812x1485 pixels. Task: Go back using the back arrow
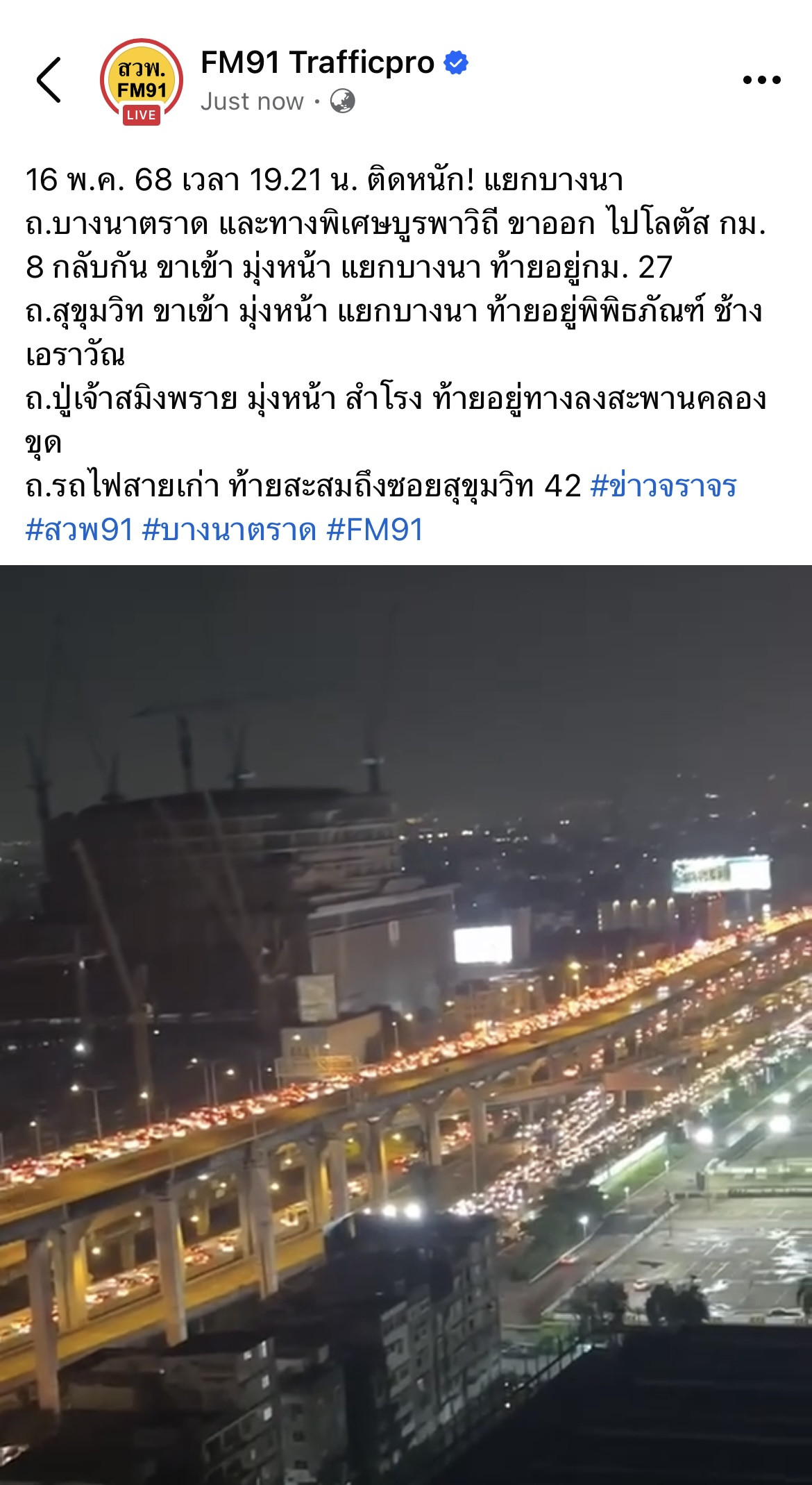49,80
